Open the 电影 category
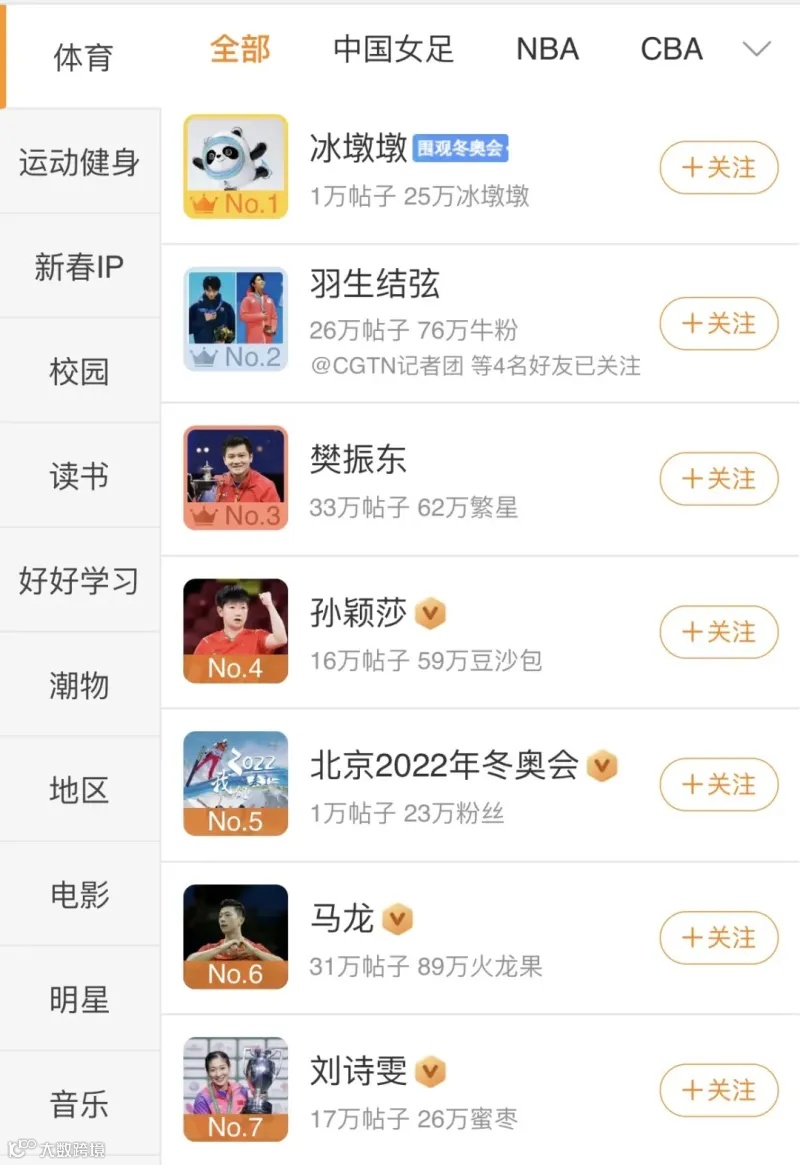Image resolution: width=800 pixels, height=1165 pixels. click(x=79, y=894)
